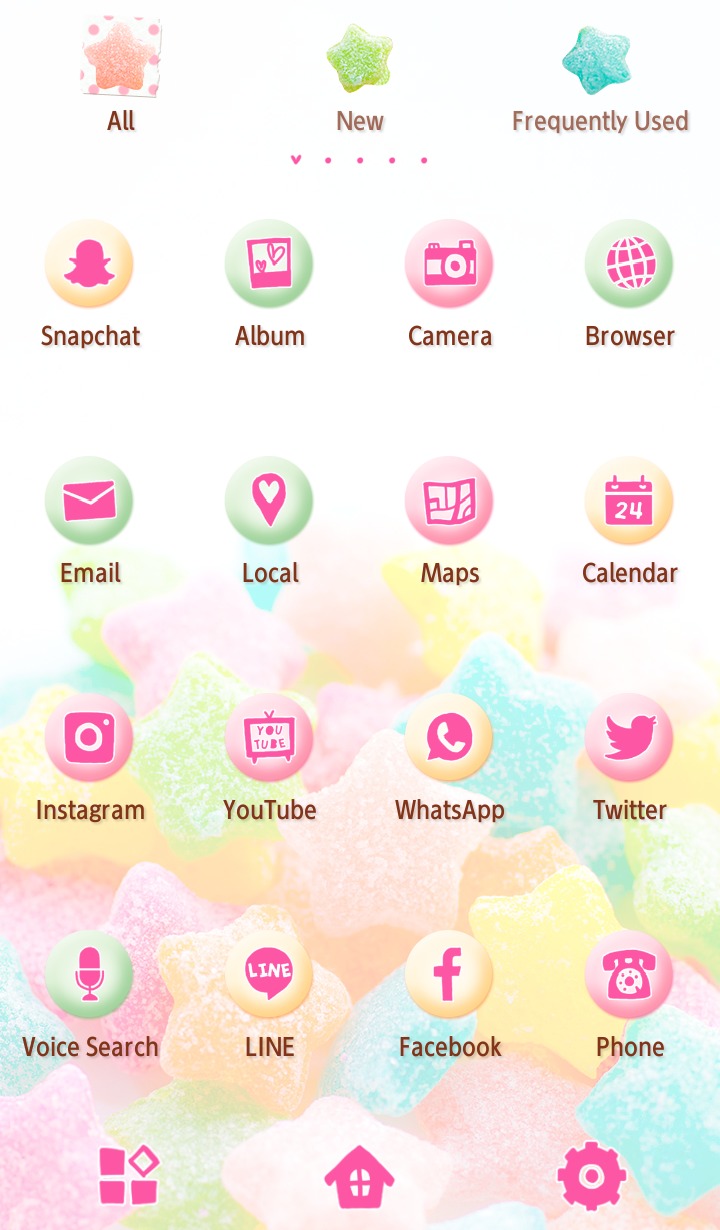Viewport: 720px width, 1230px height.
Task: Open the widgets button in bottom bar
Action: tap(129, 1176)
